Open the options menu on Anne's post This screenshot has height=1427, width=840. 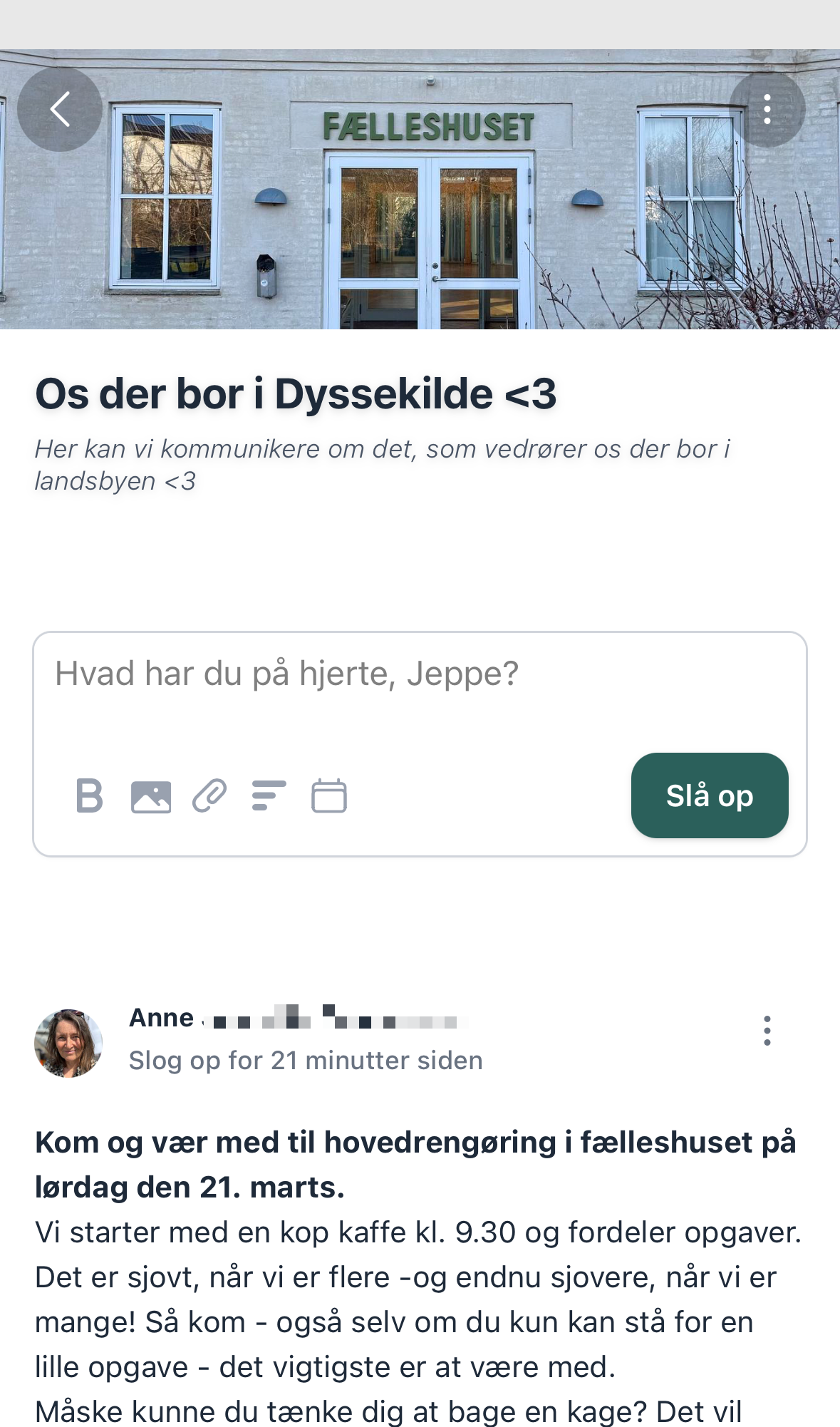pos(767,1029)
